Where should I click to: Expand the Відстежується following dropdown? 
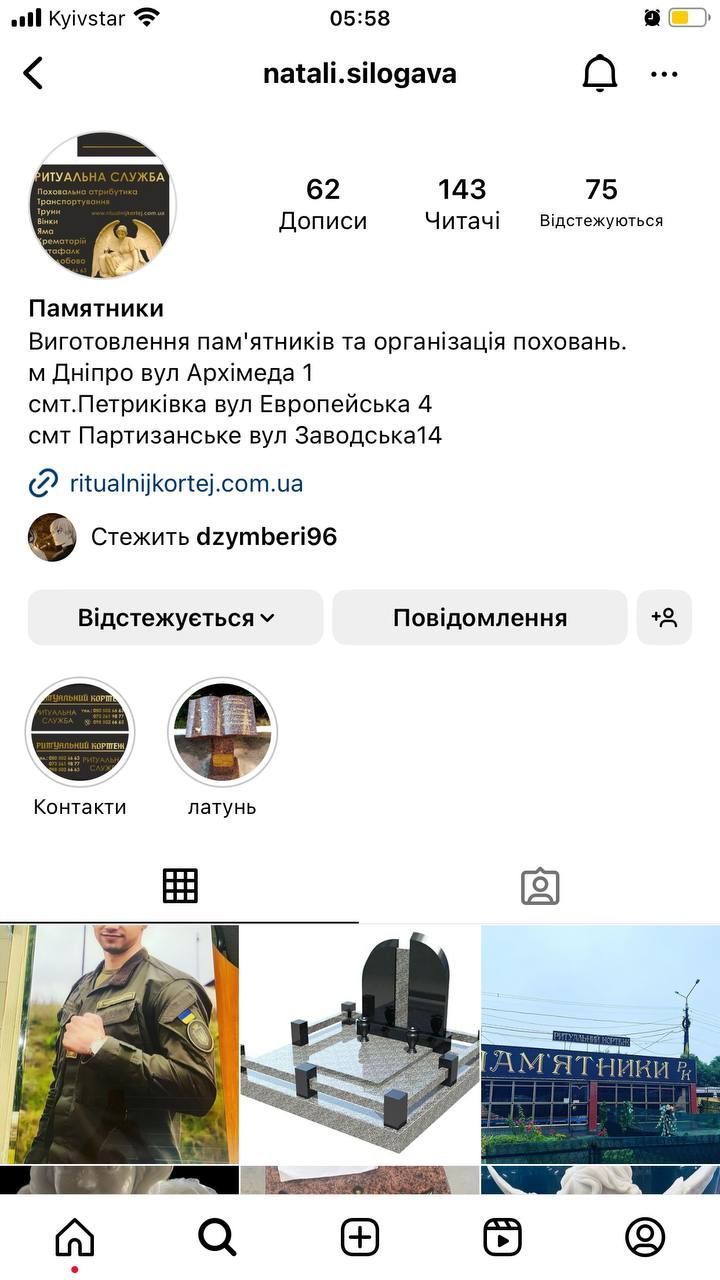(x=176, y=618)
